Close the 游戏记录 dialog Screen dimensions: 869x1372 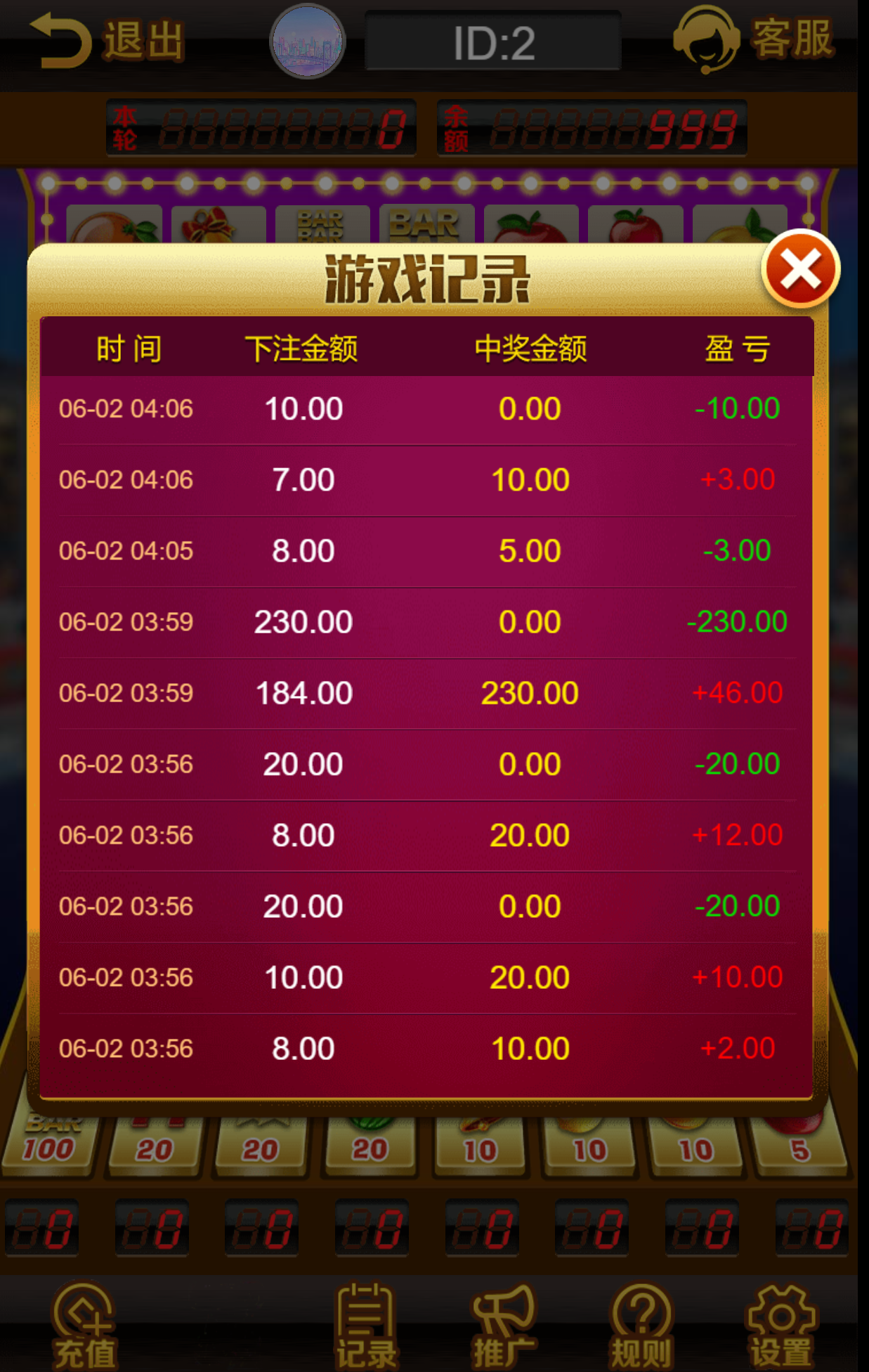[800, 270]
